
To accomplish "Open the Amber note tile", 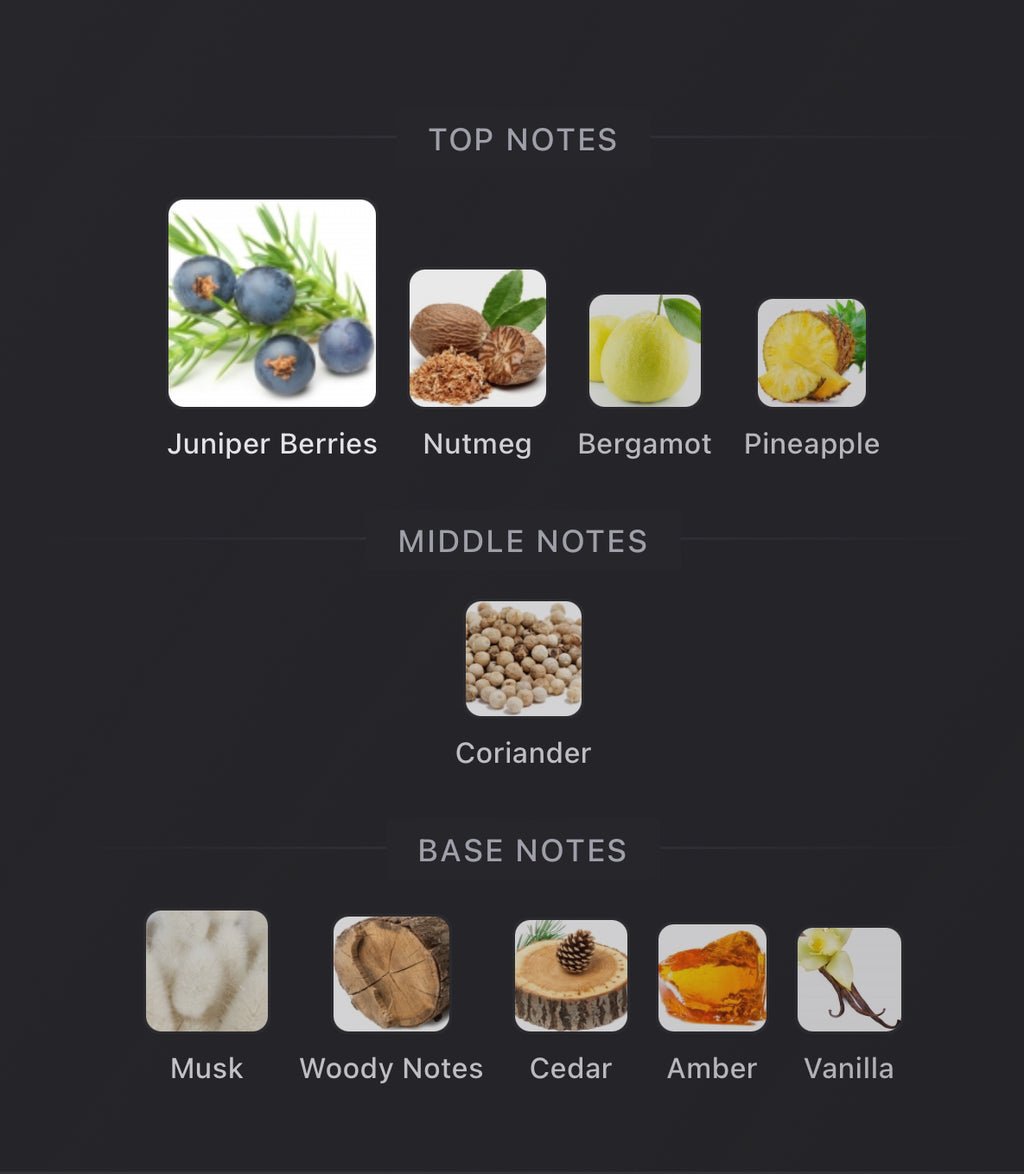I will pos(712,977).
